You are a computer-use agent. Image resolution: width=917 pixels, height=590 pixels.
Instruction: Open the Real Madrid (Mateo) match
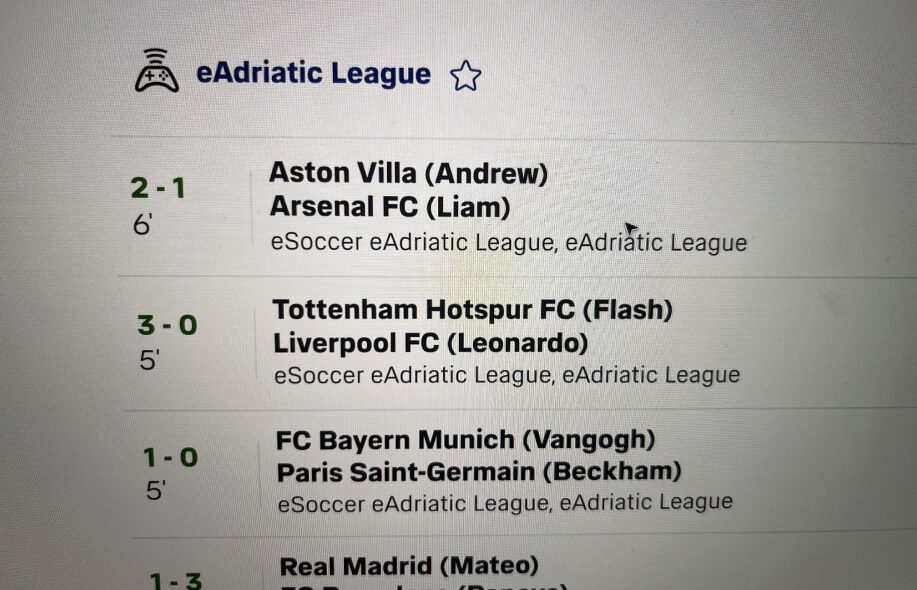[x=409, y=567]
